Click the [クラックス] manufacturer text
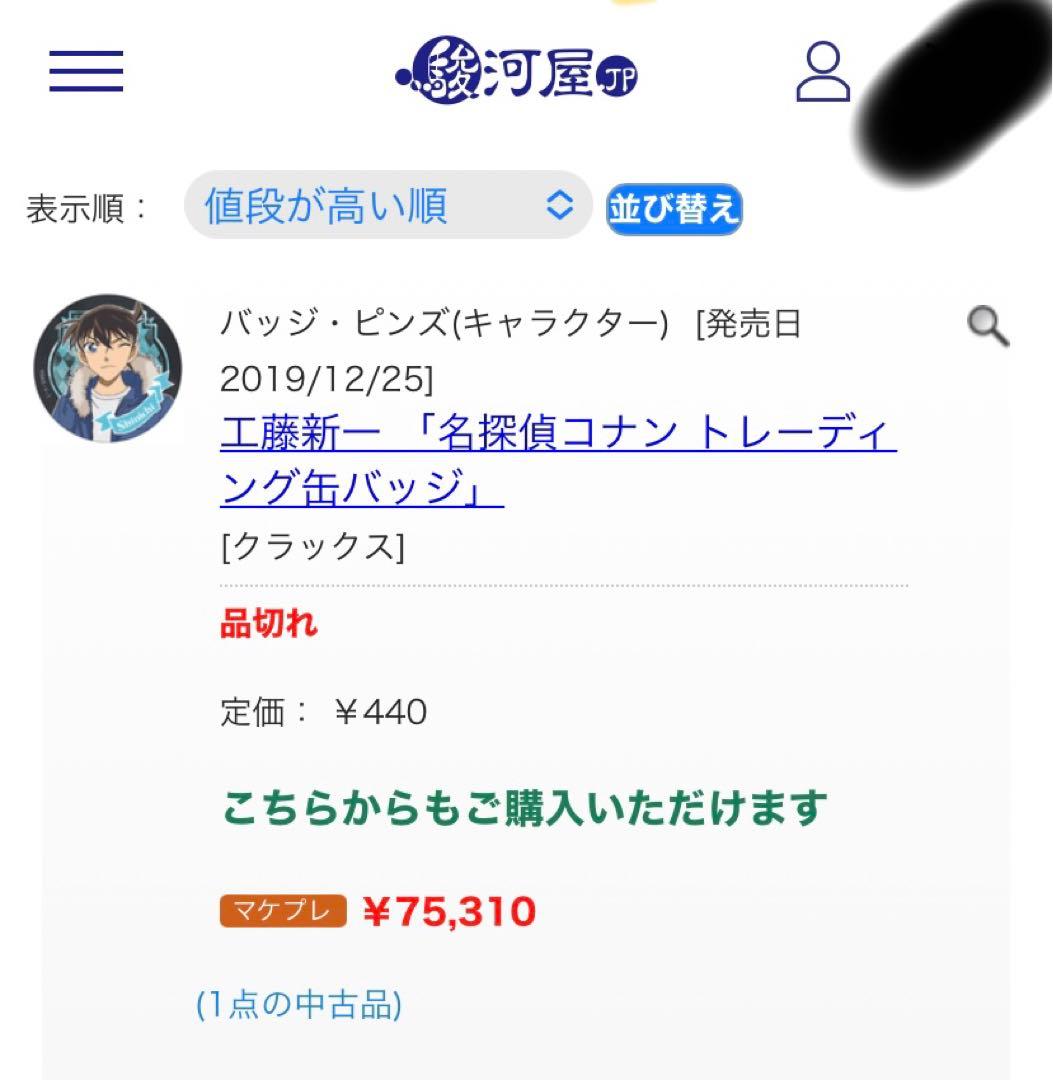1053x1080 pixels. click(x=313, y=546)
